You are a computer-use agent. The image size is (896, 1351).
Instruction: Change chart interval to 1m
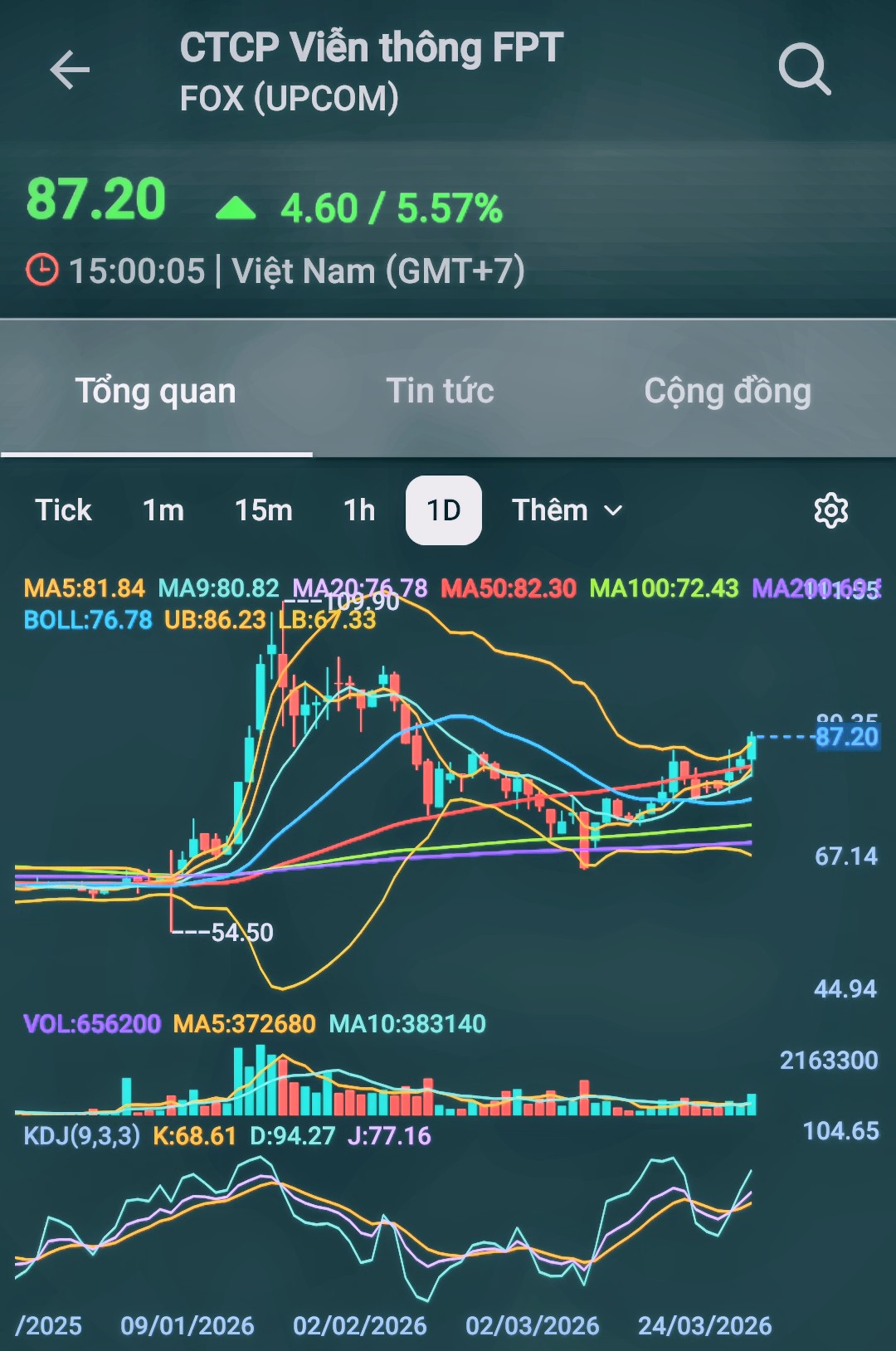pos(163,510)
